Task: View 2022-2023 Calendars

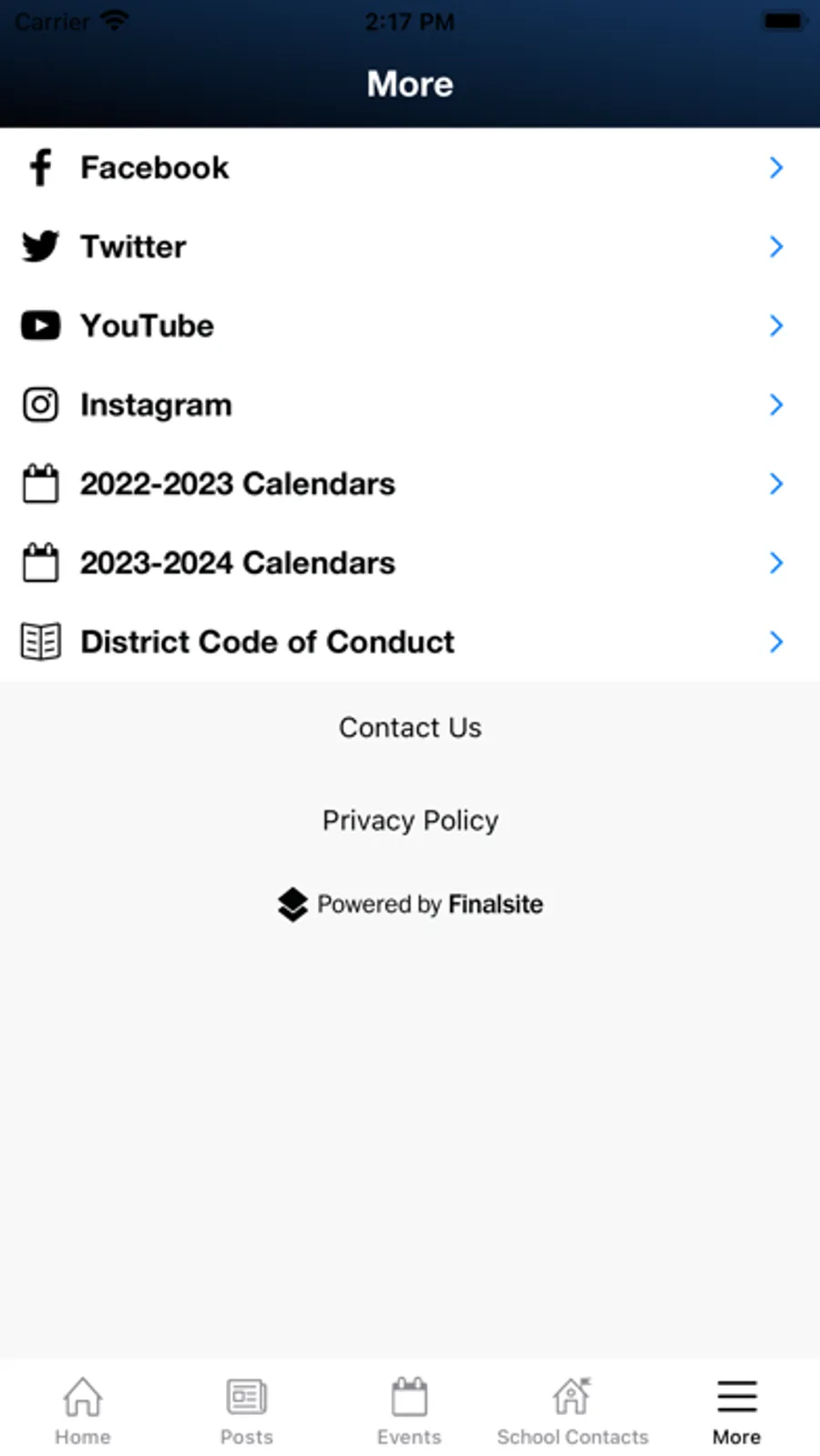Action: point(410,484)
